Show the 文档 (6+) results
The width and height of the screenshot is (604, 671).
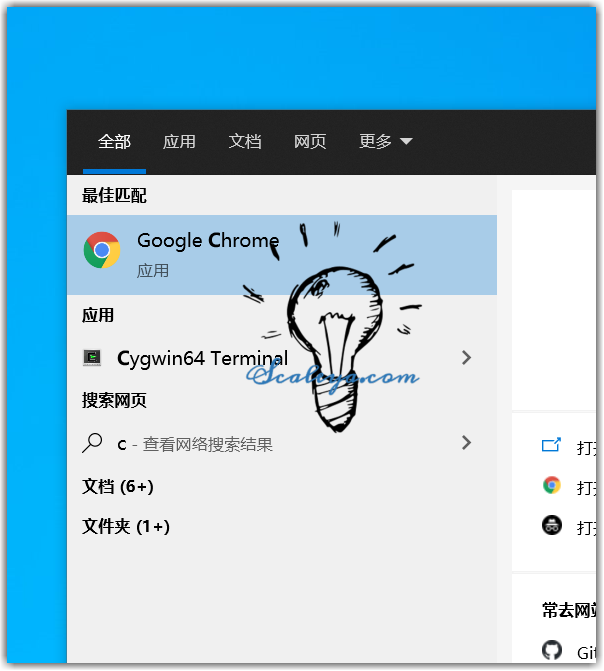click(x=118, y=487)
